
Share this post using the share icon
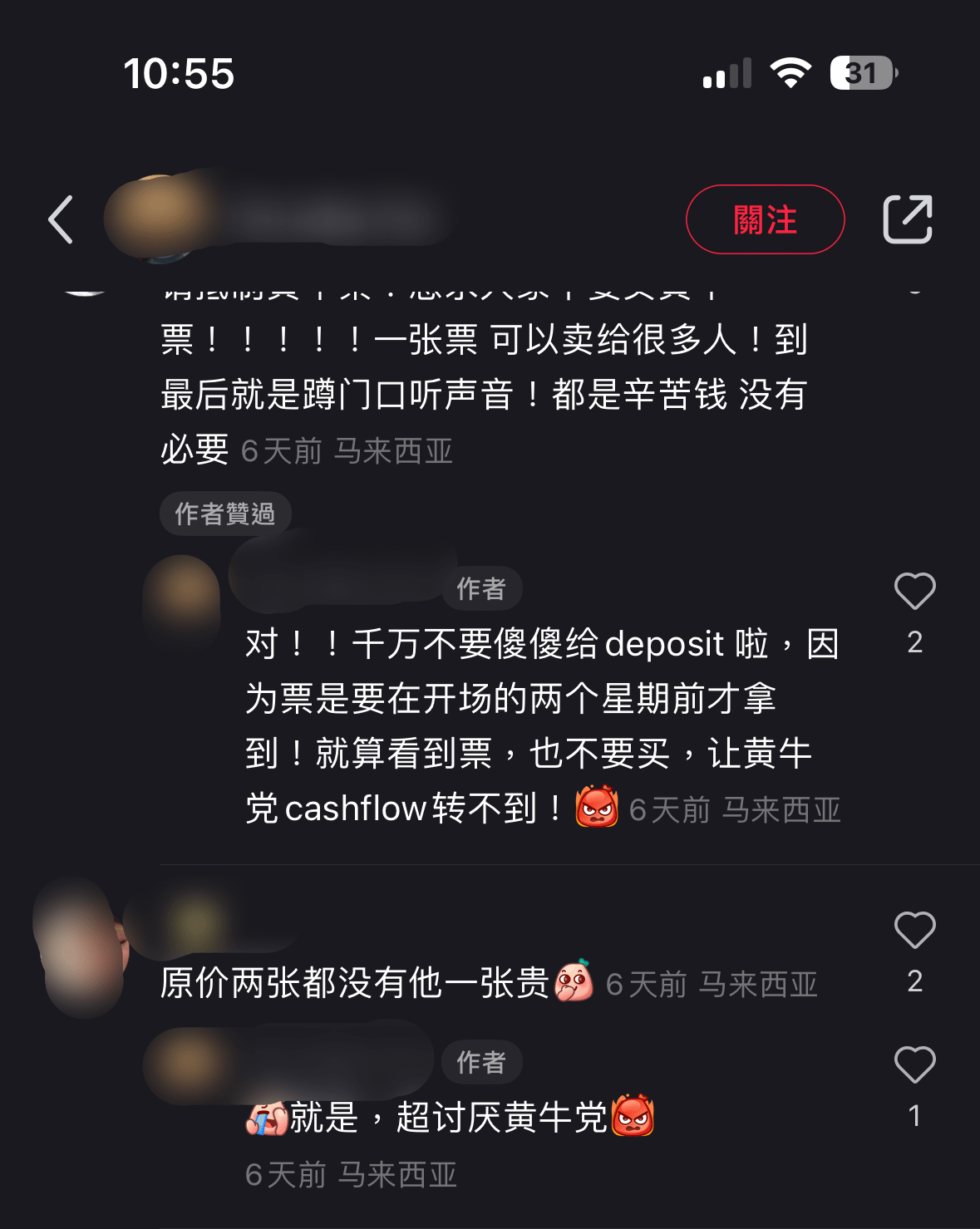907,220
